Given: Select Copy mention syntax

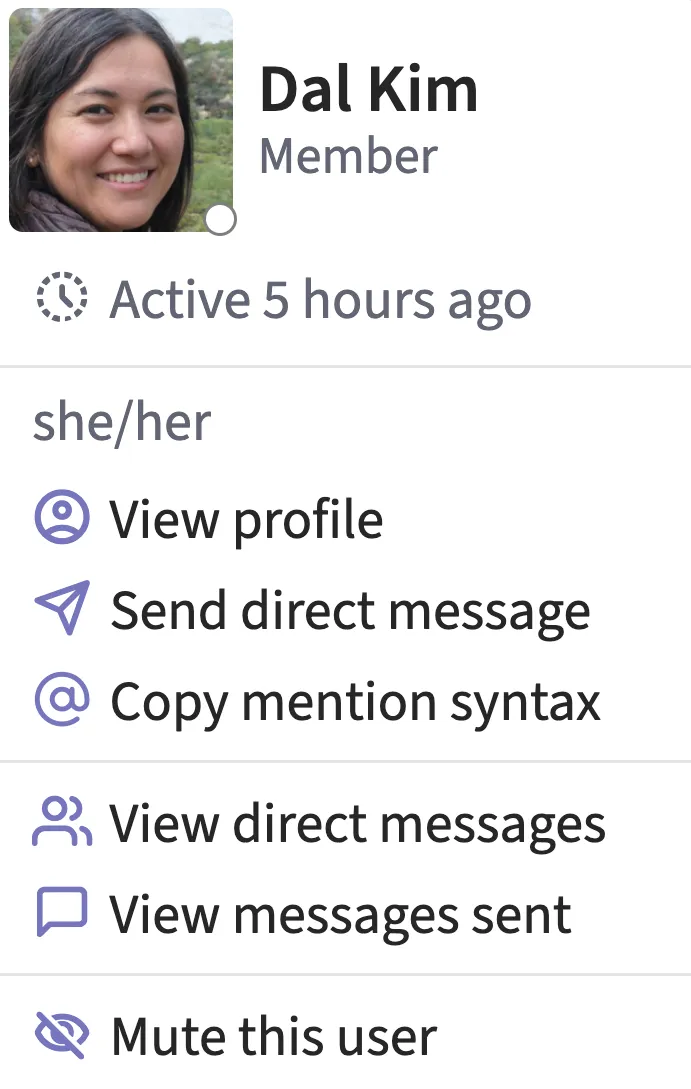Looking at the screenshot, I should 355,701.
